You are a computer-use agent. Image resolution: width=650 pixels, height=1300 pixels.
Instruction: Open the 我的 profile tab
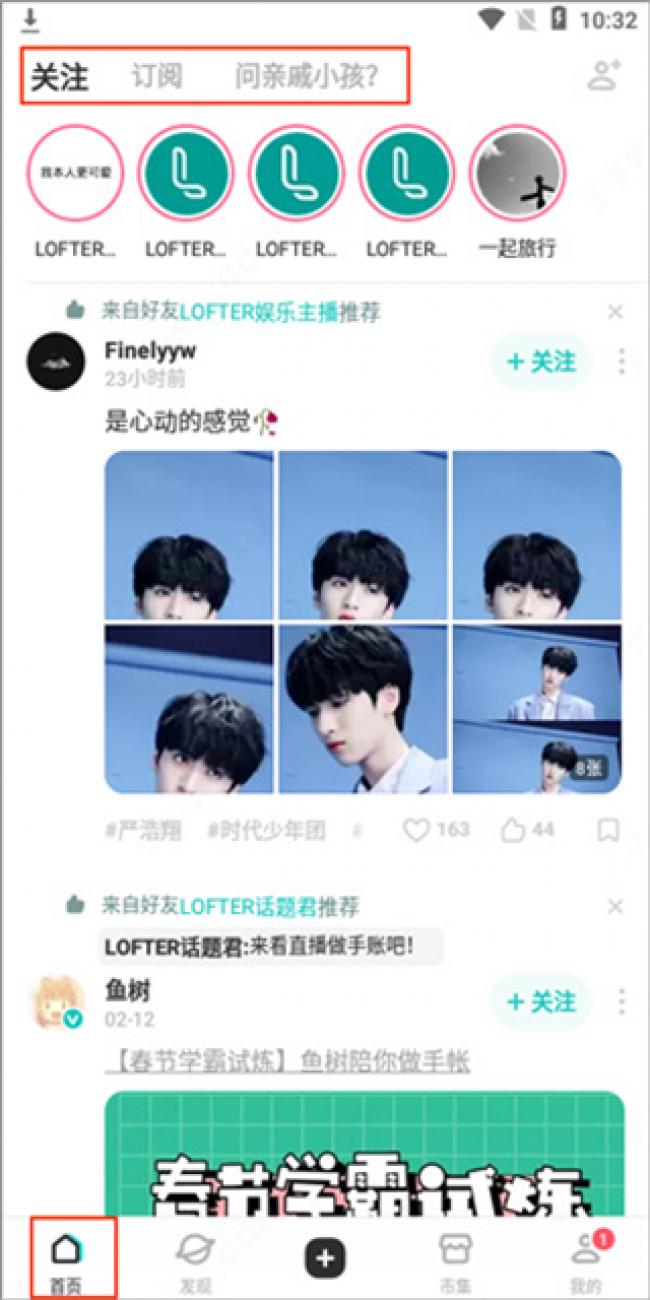click(x=586, y=1262)
